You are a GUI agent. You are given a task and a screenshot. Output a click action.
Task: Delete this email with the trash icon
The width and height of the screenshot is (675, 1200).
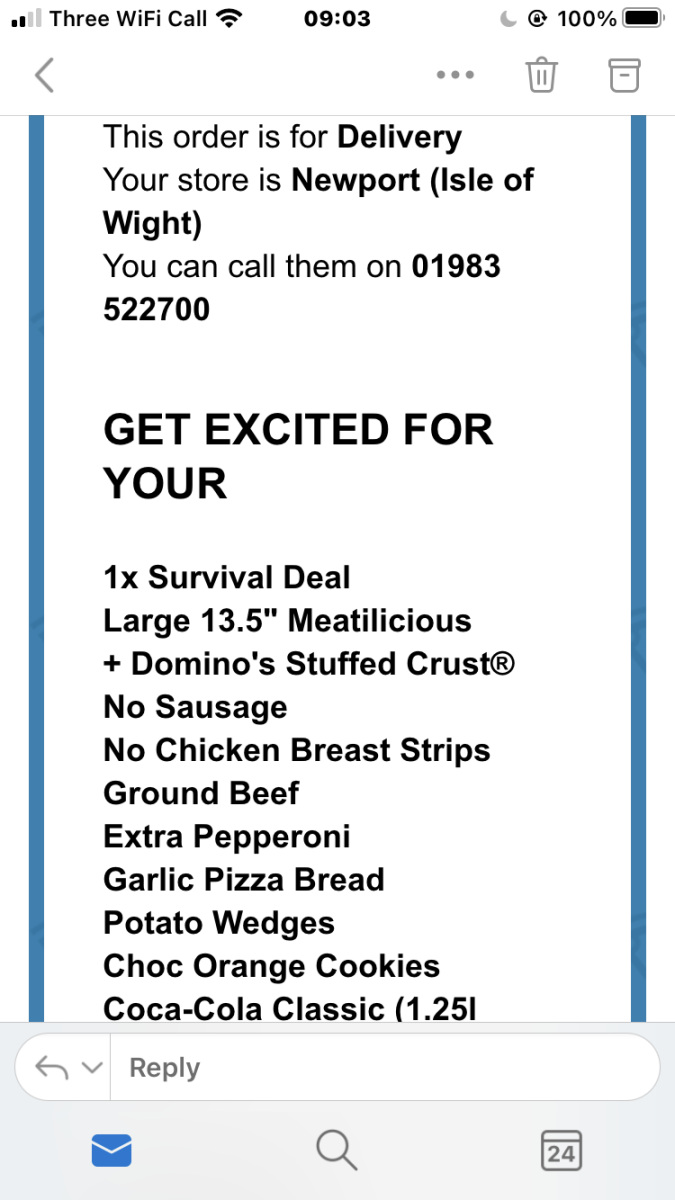[x=541, y=75]
